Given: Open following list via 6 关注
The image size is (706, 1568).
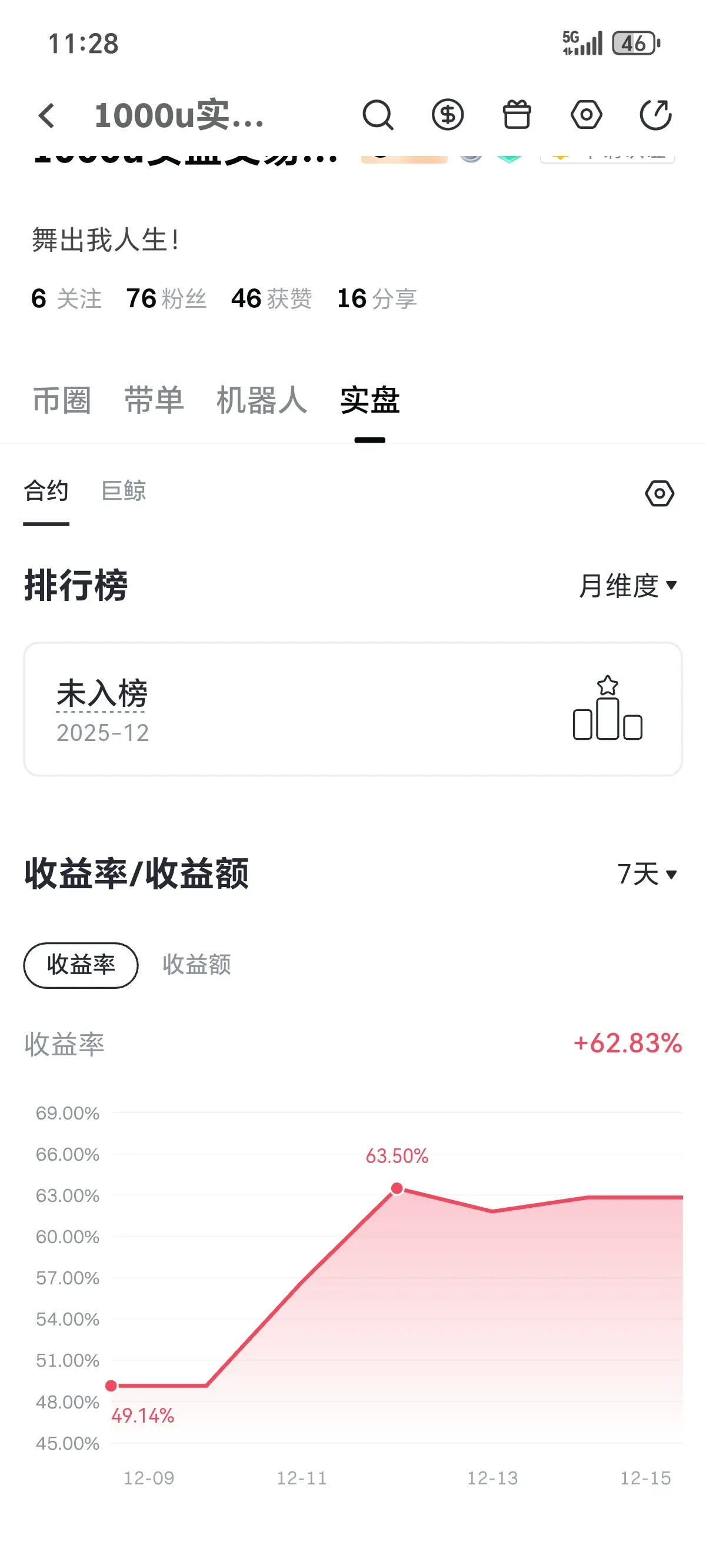Looking at the screenshot, I should tap(66, 299).
